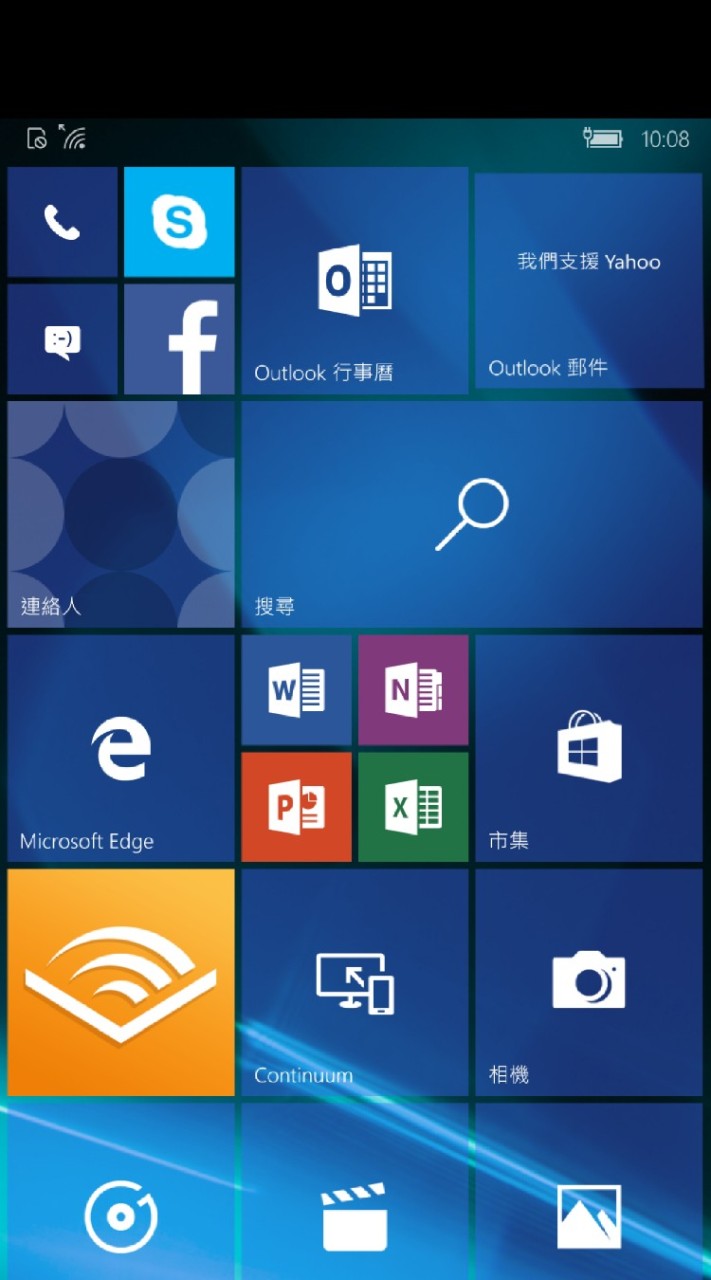Open Outlook 郵件 mail tile
Screen dimensions: 711x1280
click(x=588, y=280)
